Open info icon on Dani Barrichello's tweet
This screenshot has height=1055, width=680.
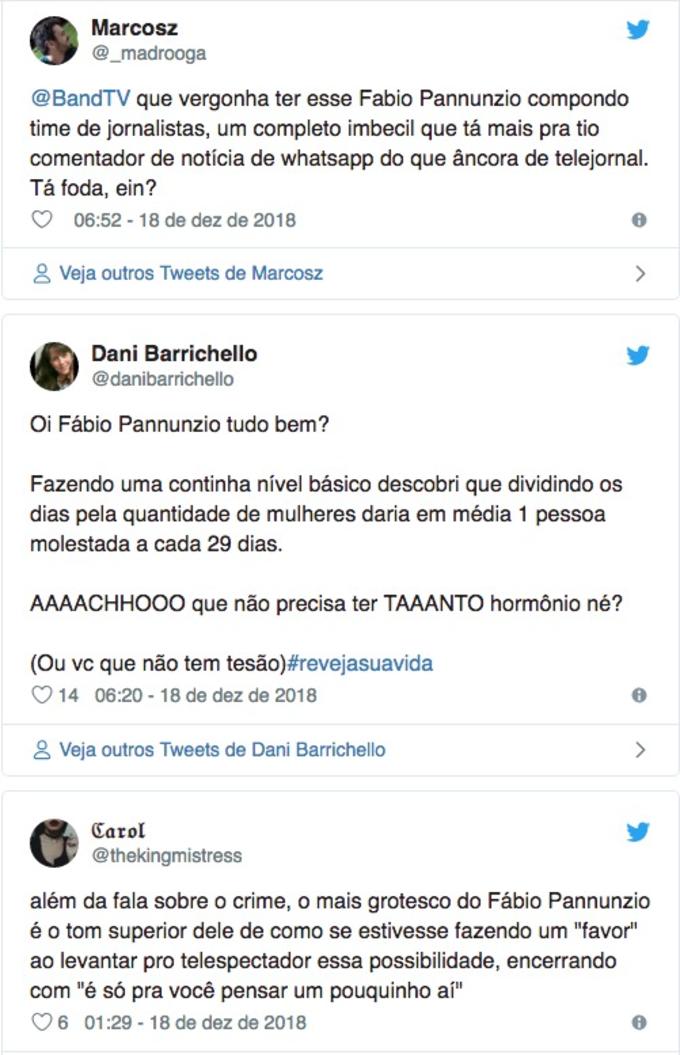pos(639,695)
